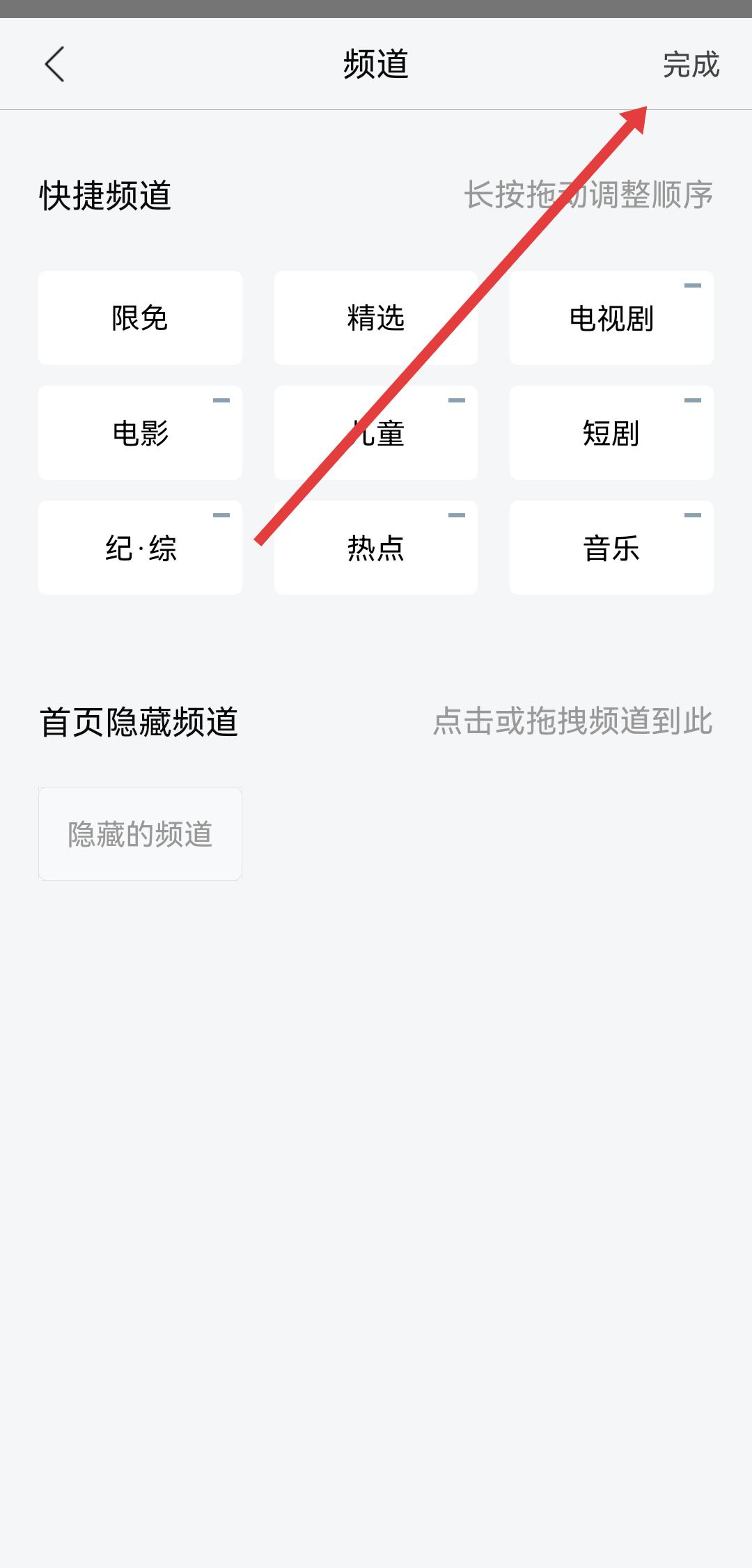The image size is (752, 1568).
Task: Tap the 热点 channel tile
Action: pyautogui.click(x=375, y=548)
